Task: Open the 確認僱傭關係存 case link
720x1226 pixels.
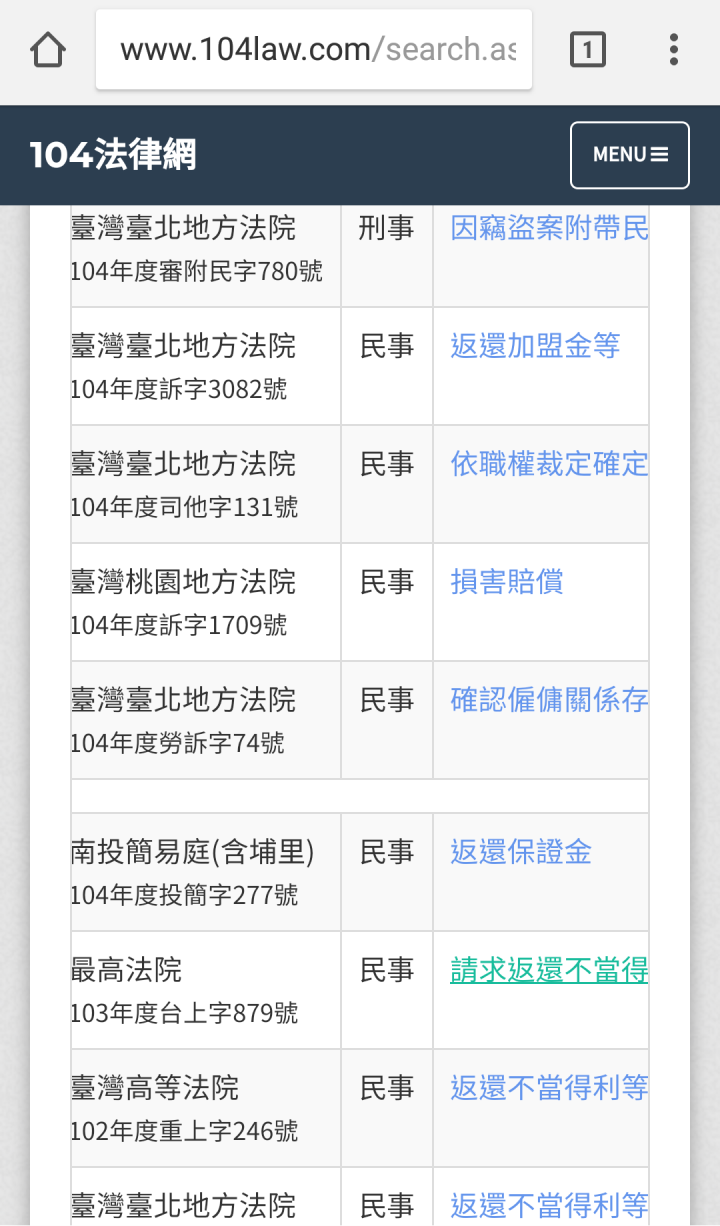Action: (549, 701)
